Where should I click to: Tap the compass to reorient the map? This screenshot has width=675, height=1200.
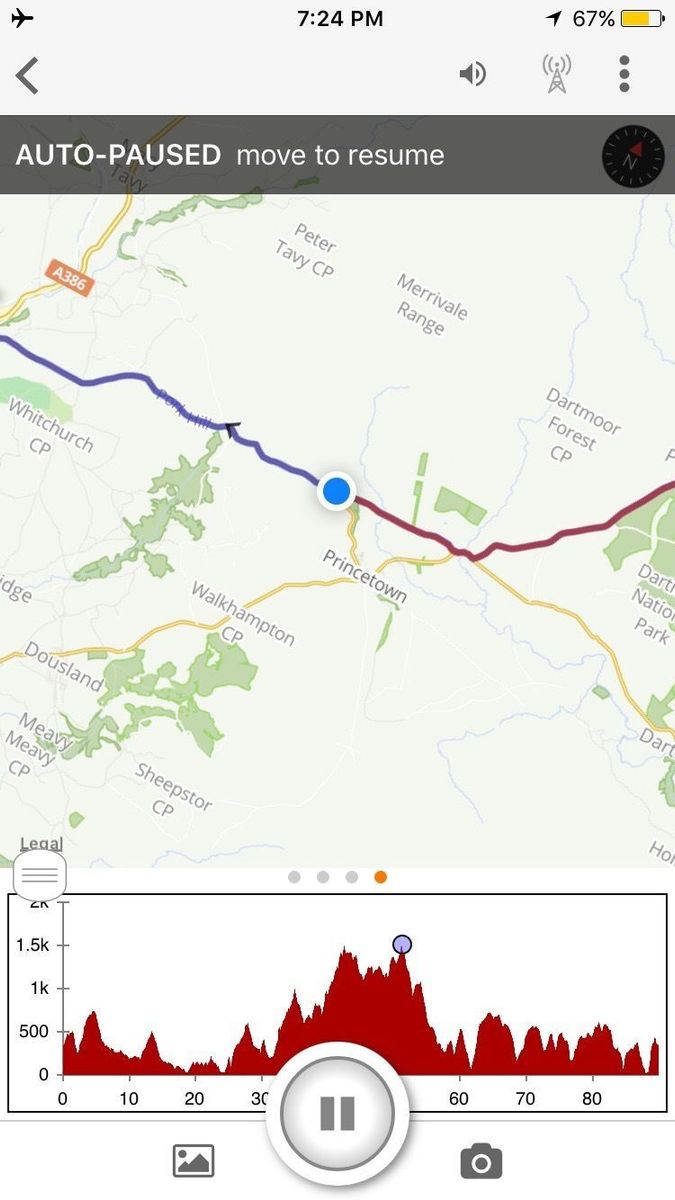pyautogui.click(x=632, y=156)
